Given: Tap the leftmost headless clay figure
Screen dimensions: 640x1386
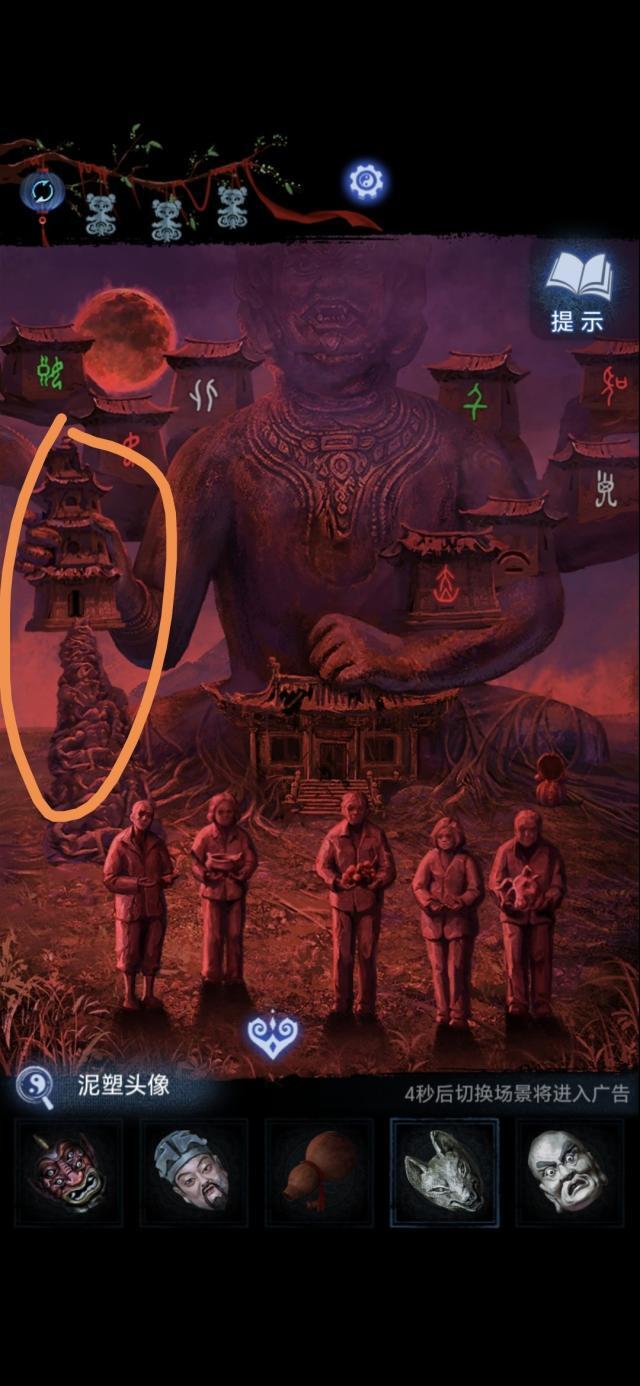Looking at the screenshot, I should (139, 900).
